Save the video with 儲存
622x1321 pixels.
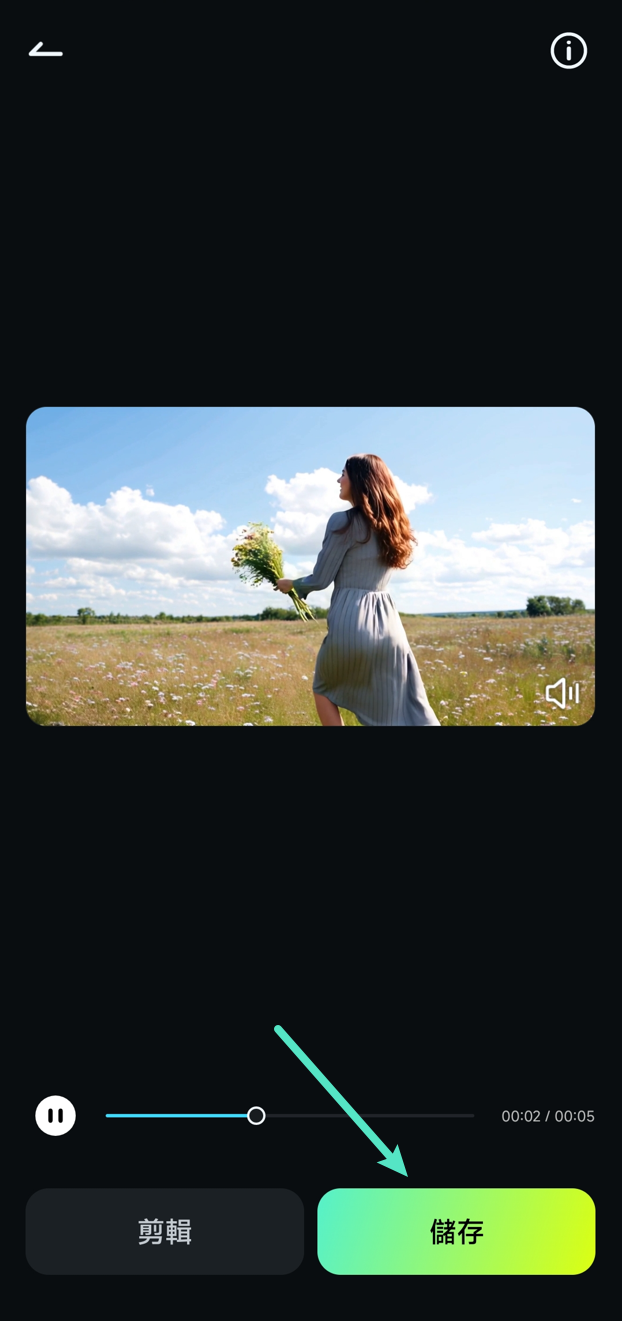(456, 1232)
